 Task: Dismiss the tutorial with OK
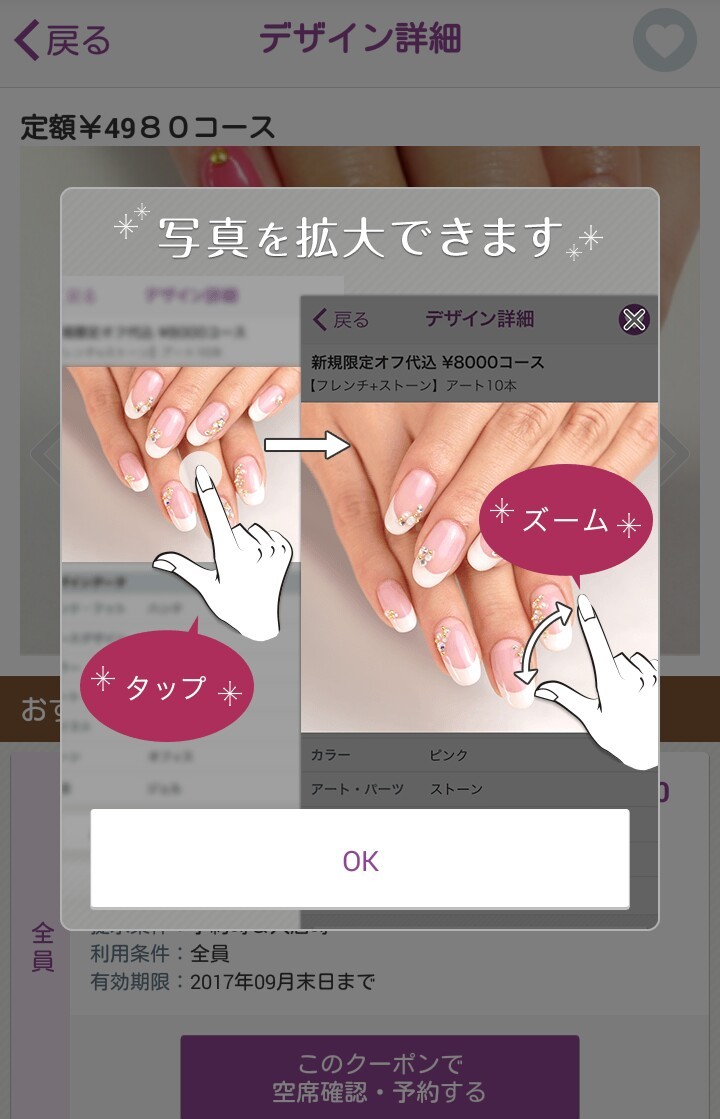360,859
